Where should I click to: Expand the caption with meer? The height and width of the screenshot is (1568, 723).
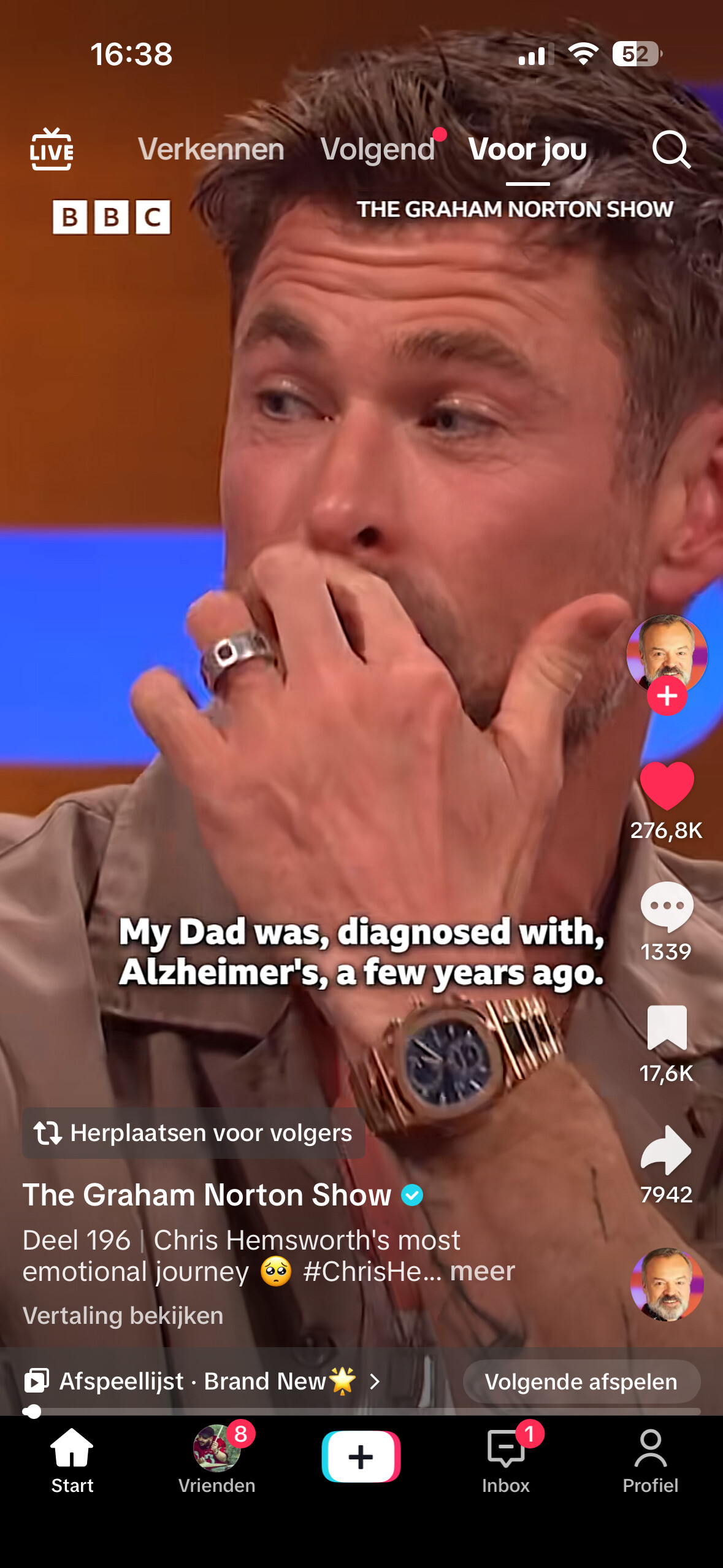click(483, 1271)
